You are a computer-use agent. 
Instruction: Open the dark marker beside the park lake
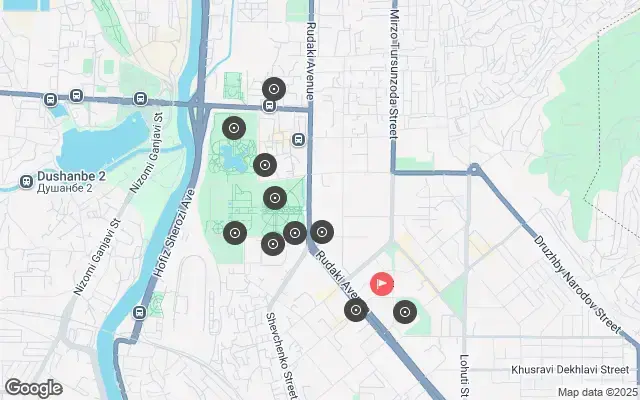point(265,165)
